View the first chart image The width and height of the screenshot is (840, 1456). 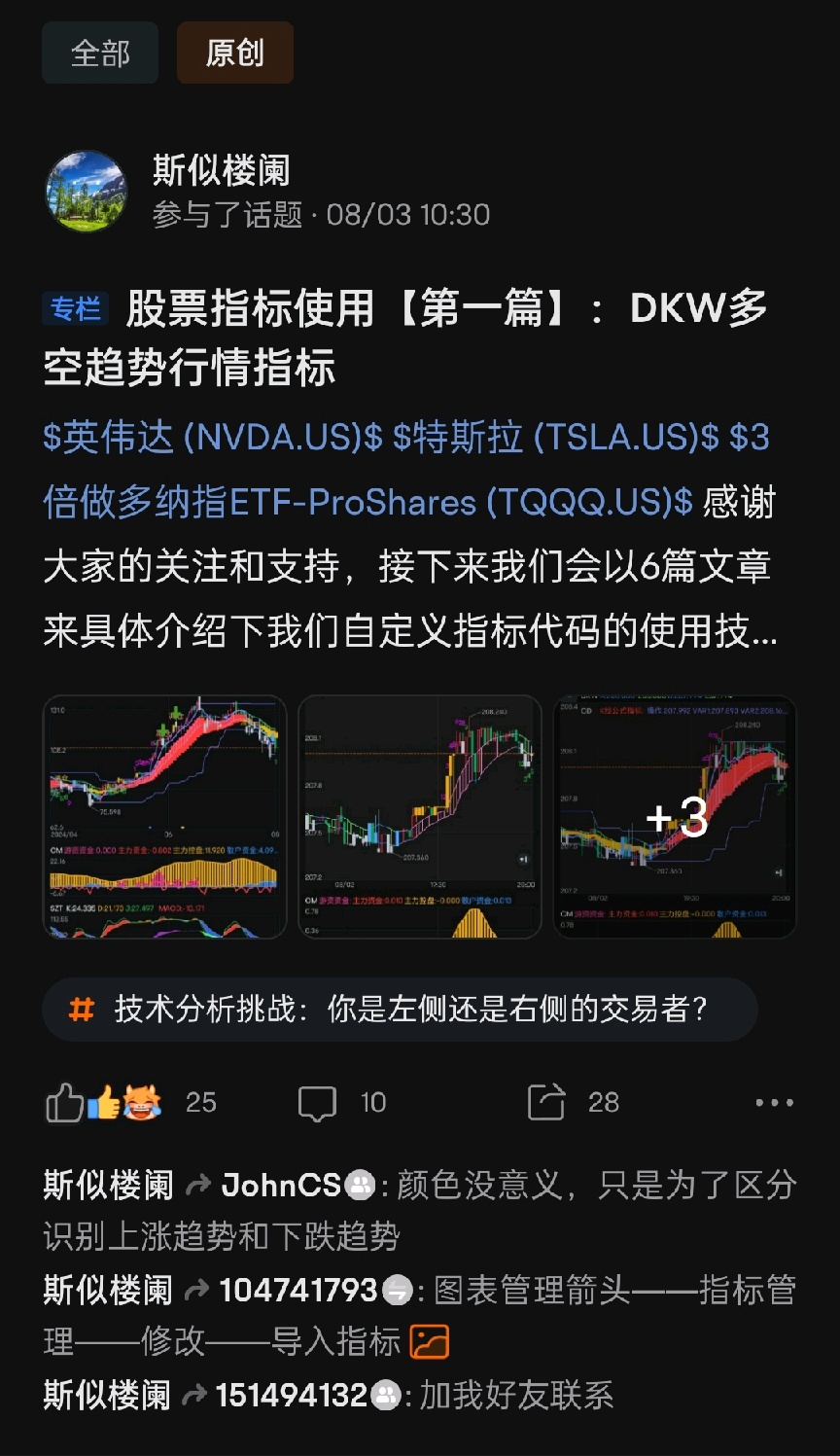(x=164, y=817)
